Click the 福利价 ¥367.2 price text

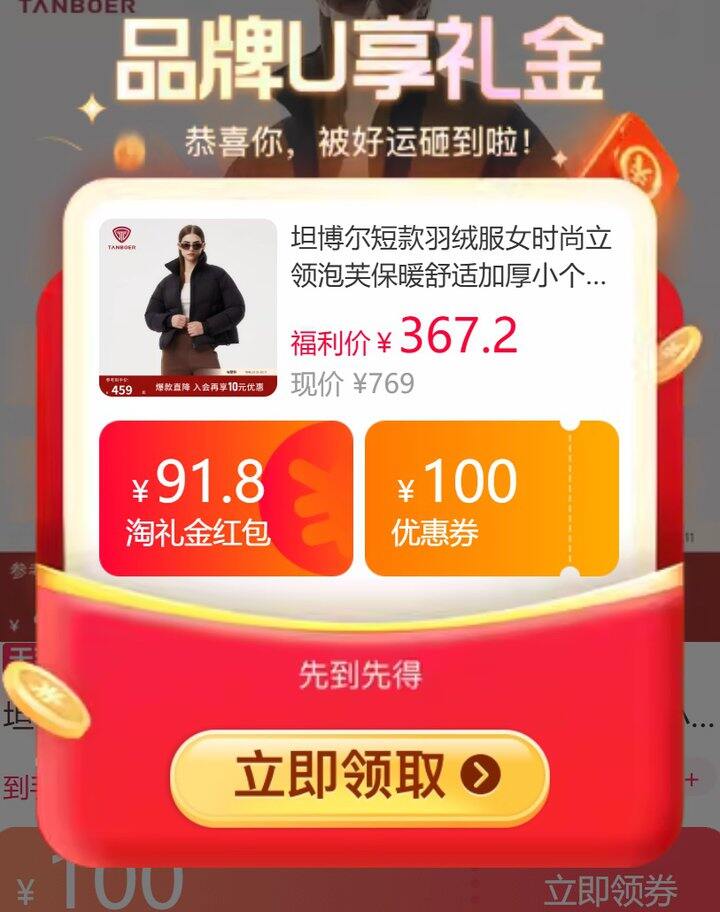click(x=405, y=338)
